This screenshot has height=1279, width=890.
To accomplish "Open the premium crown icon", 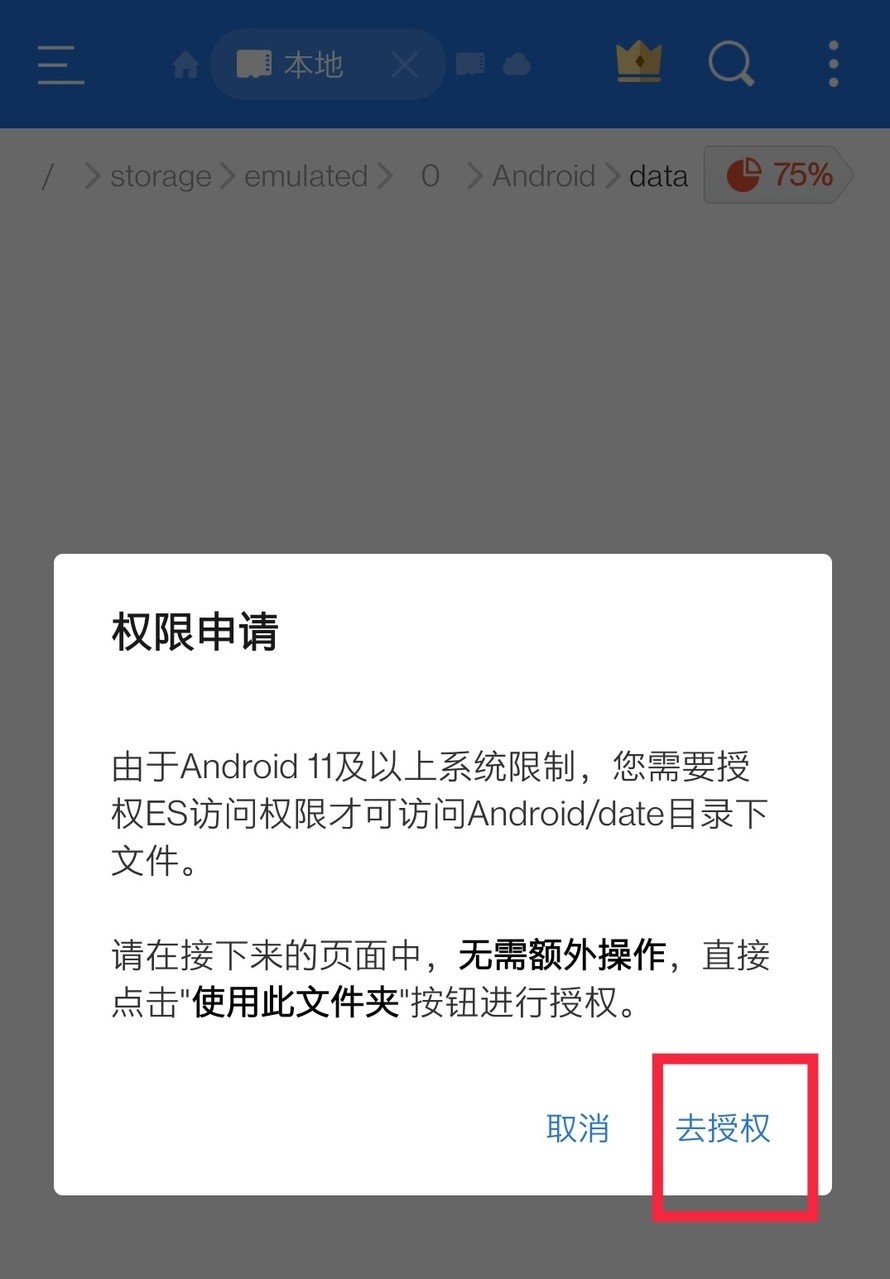I will tap(638, 63).
